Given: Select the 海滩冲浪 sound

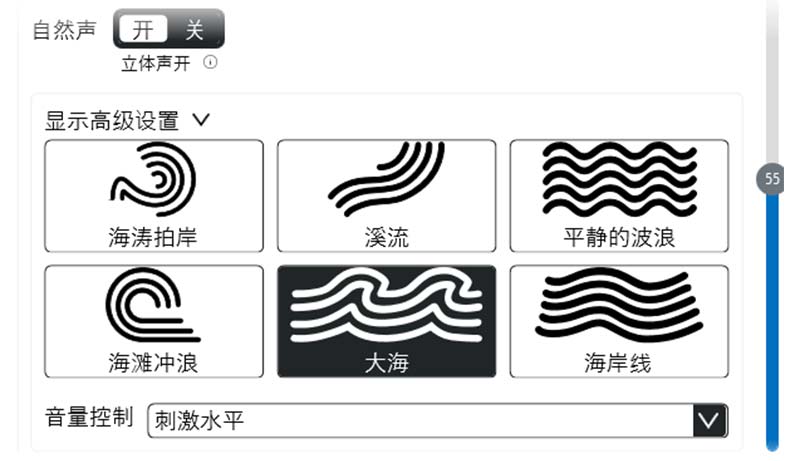Looking at the screenshot, I should 154,321.
